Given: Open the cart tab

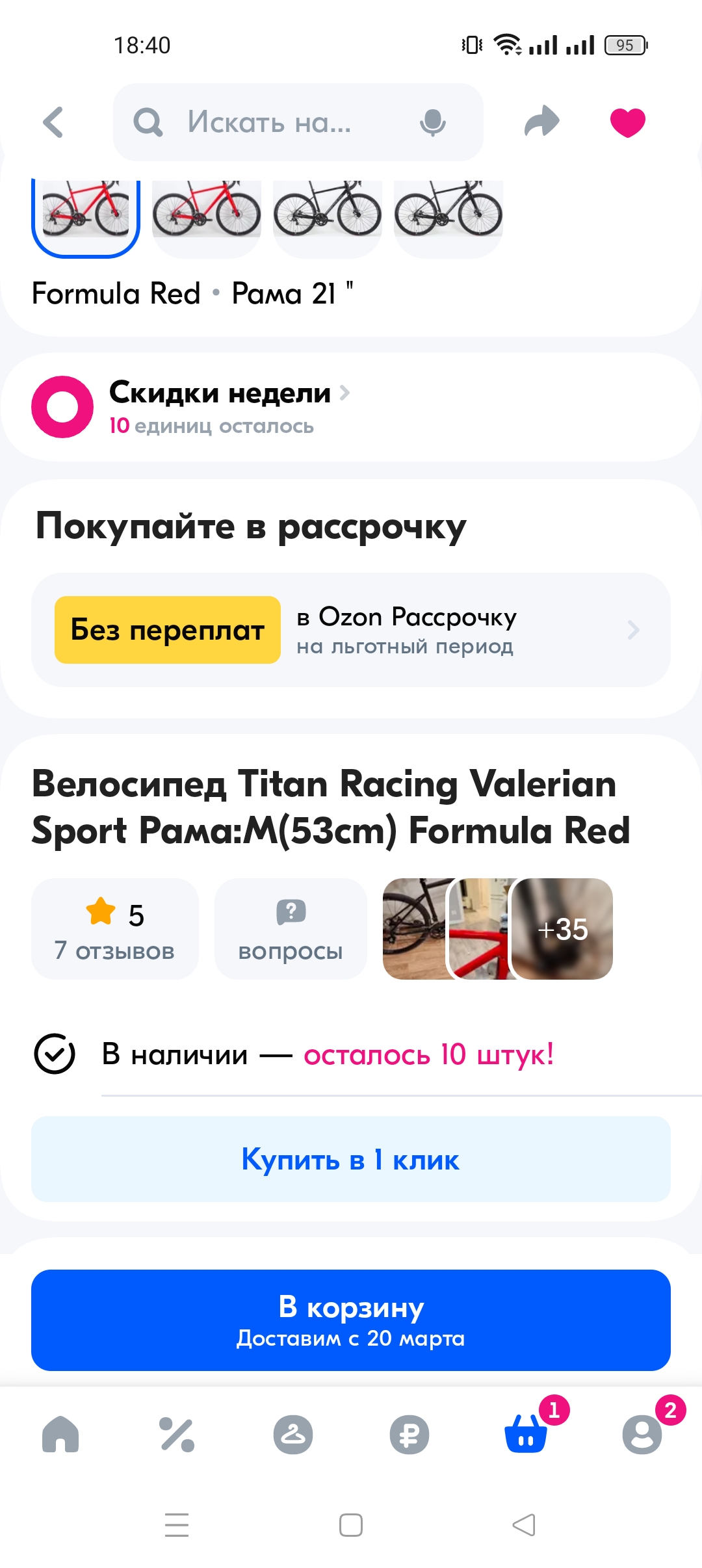Looking at the screenshot, I should (x=526, y=1434).
